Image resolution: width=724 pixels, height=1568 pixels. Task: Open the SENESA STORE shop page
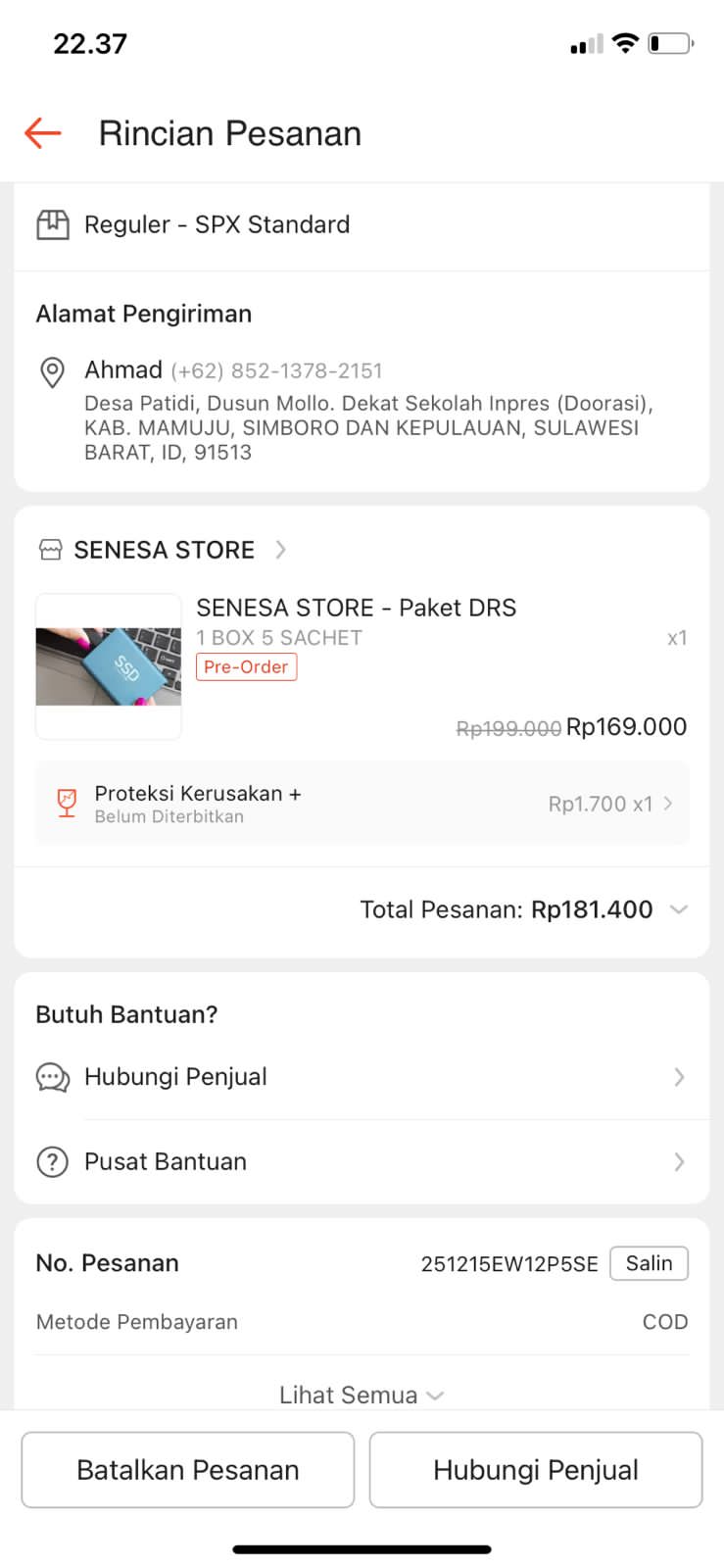[x=164, y=550]
